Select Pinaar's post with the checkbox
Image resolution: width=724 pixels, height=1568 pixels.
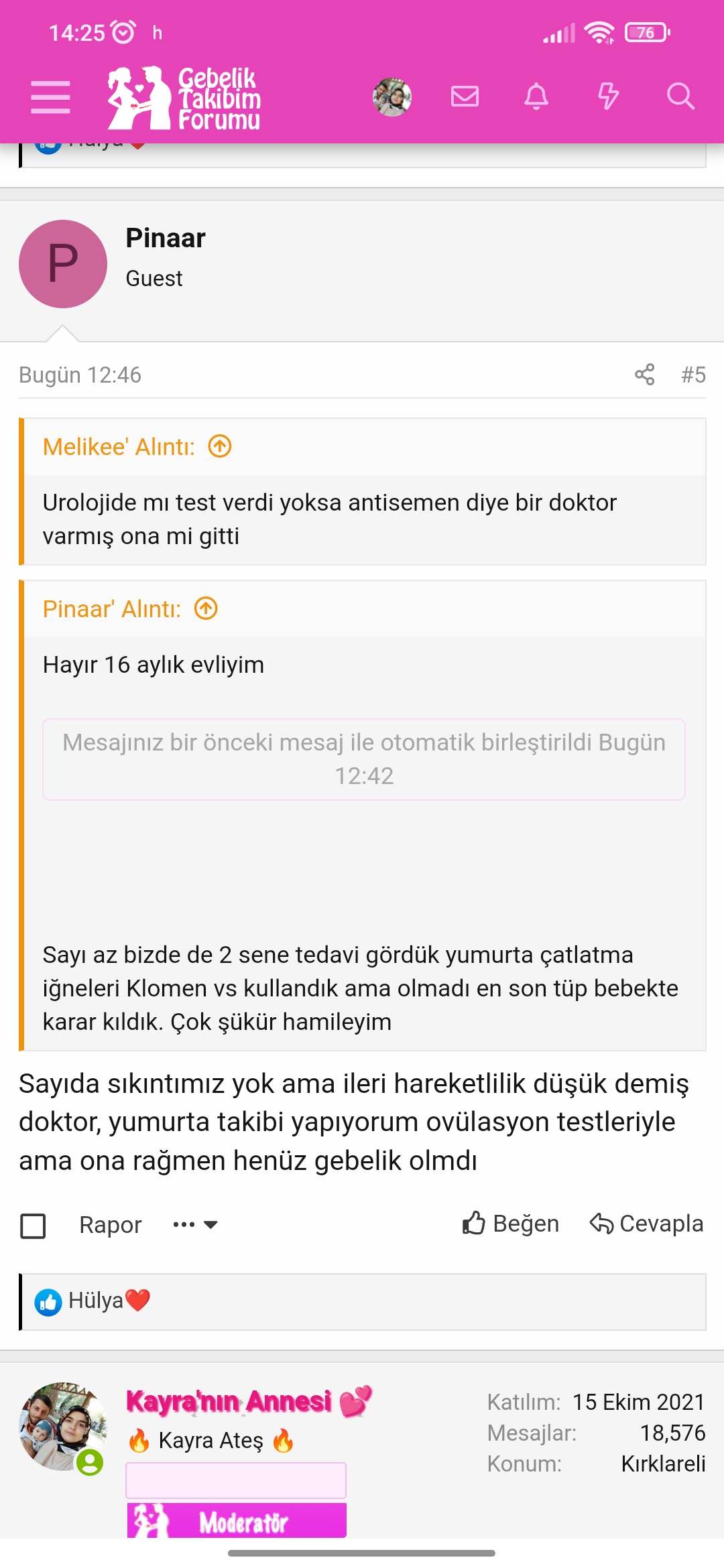point(34,1226)
